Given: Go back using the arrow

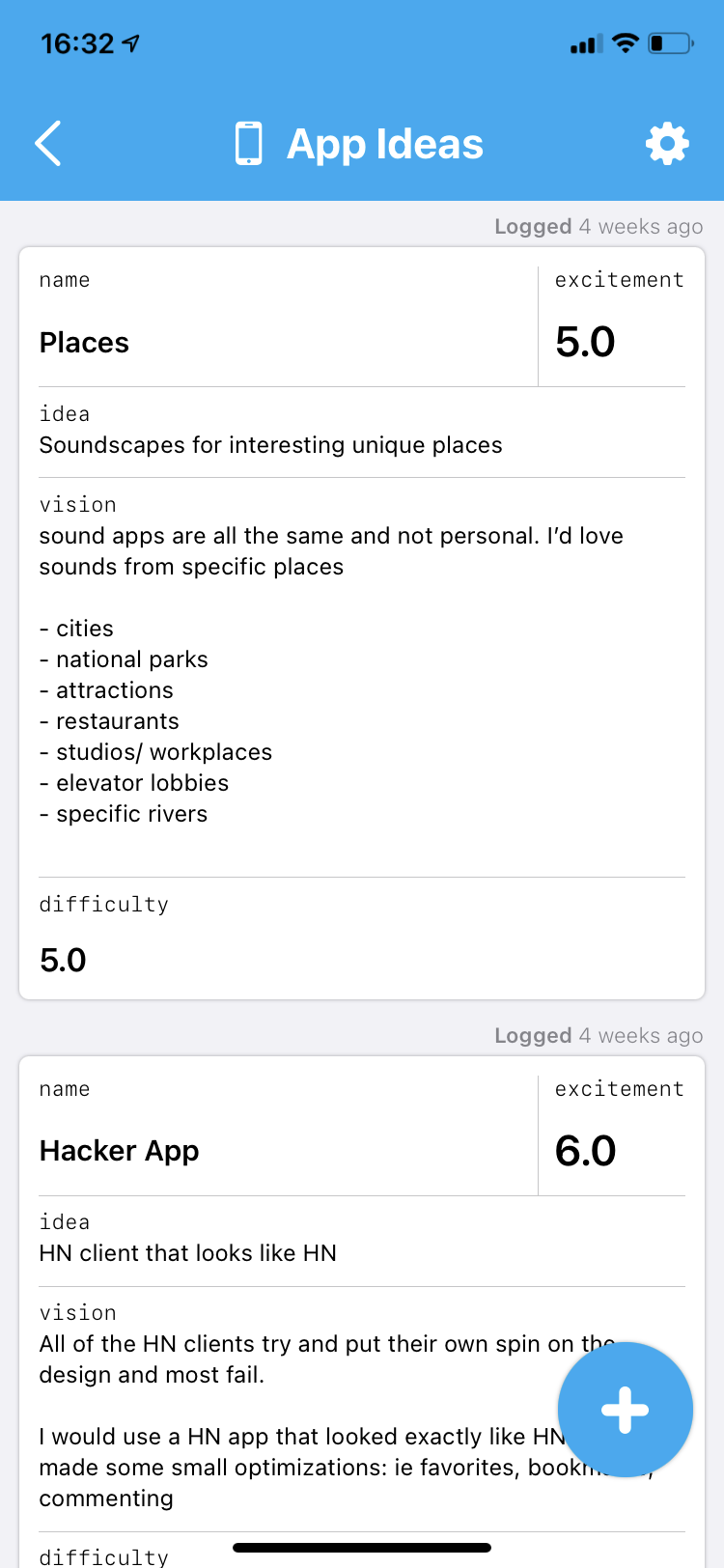Looking at the screenshot, I should tap(48, 144).
